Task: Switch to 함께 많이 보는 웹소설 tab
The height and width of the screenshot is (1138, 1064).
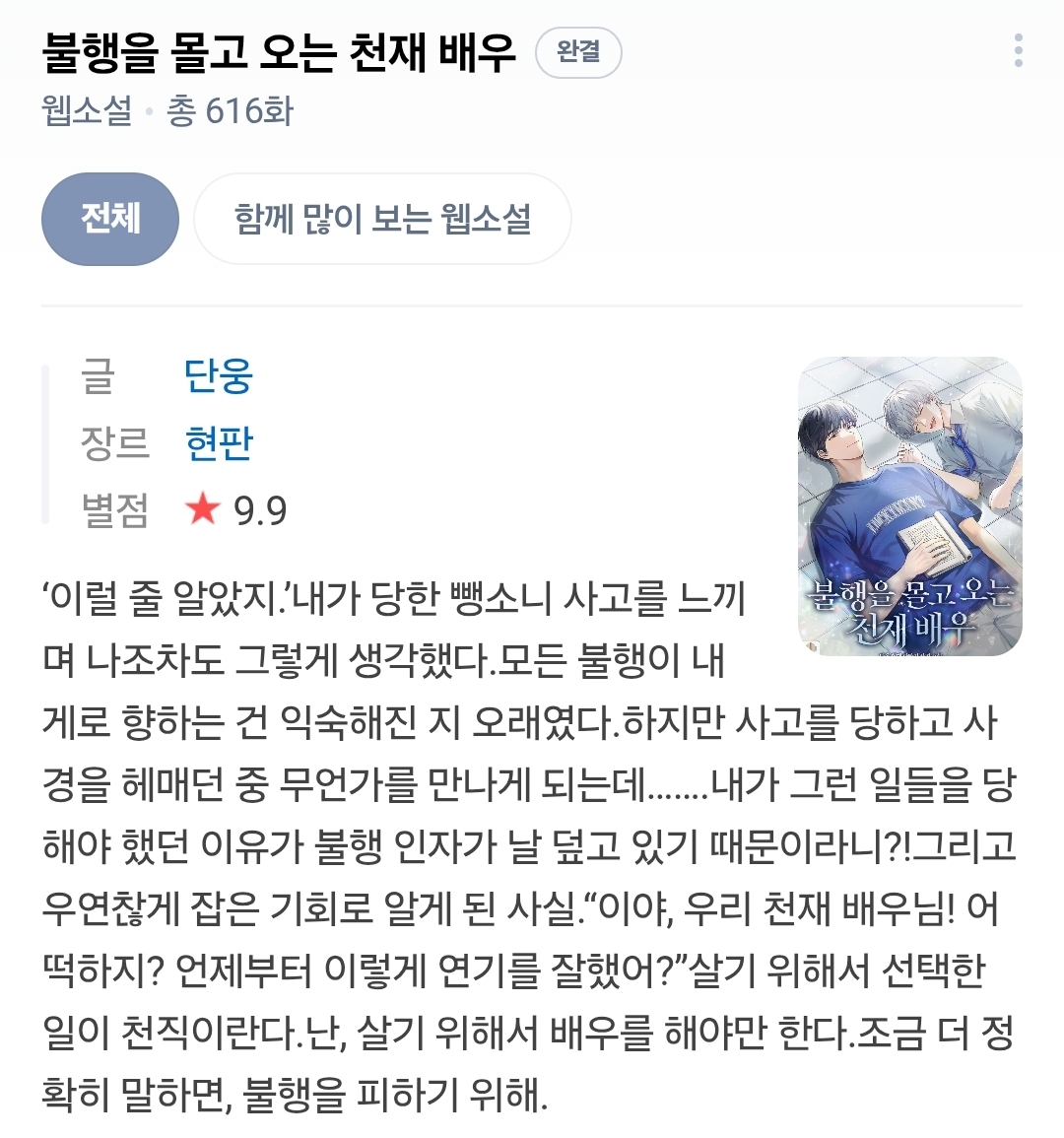Action: (x=382, y=219)
